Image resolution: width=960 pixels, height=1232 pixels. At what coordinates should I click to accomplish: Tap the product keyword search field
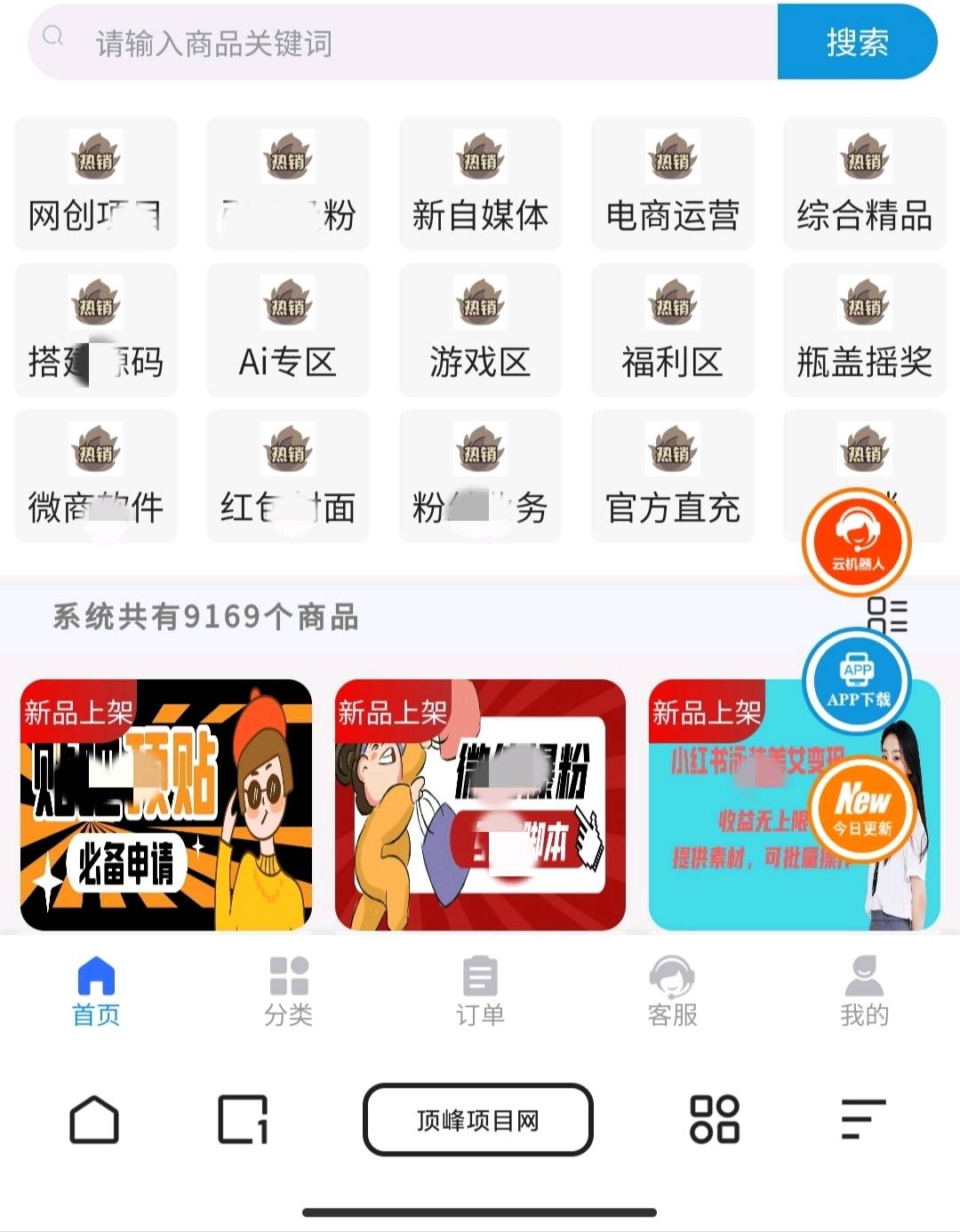pos(400,43)
